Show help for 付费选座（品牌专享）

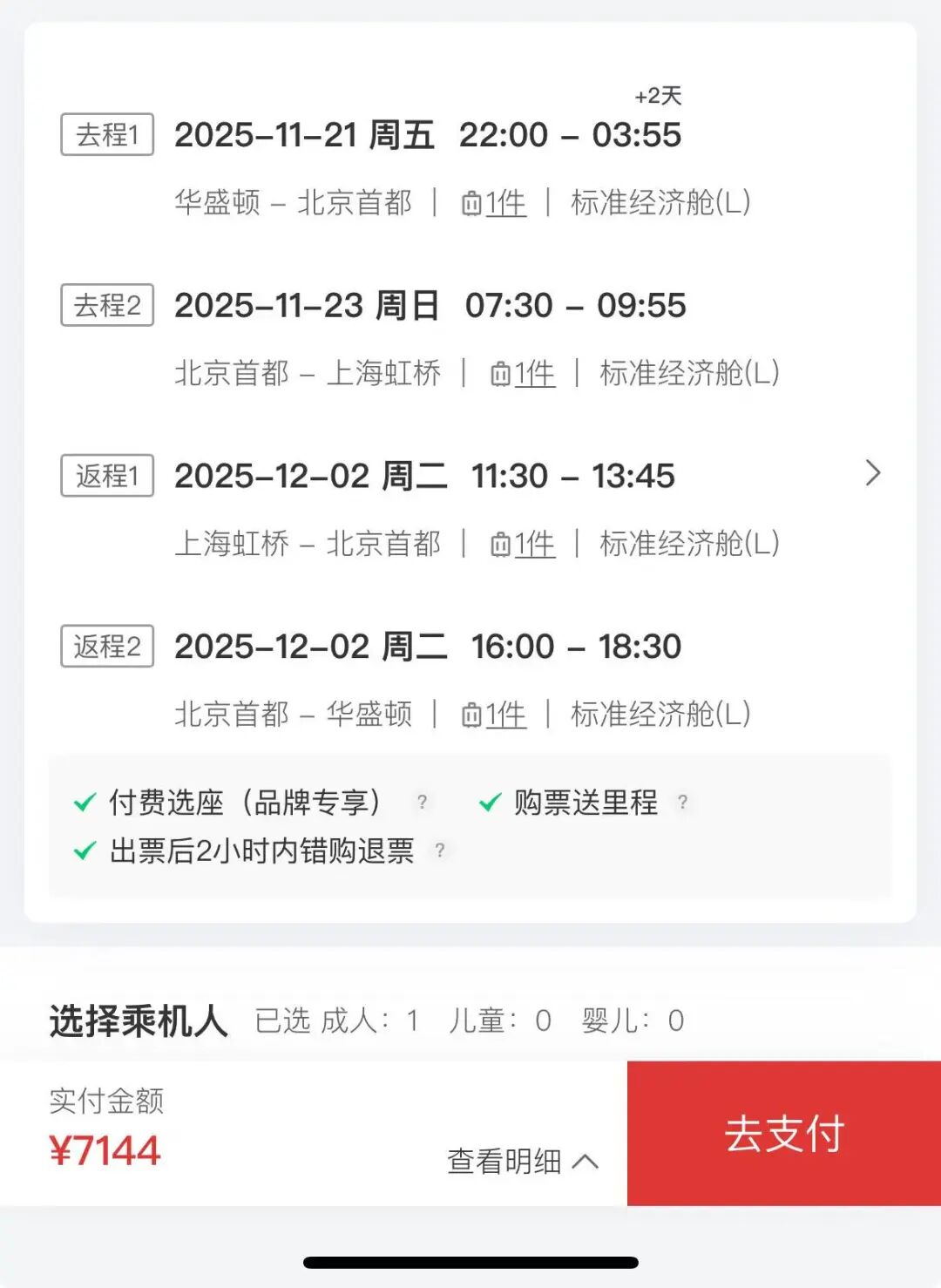point(423,802)
